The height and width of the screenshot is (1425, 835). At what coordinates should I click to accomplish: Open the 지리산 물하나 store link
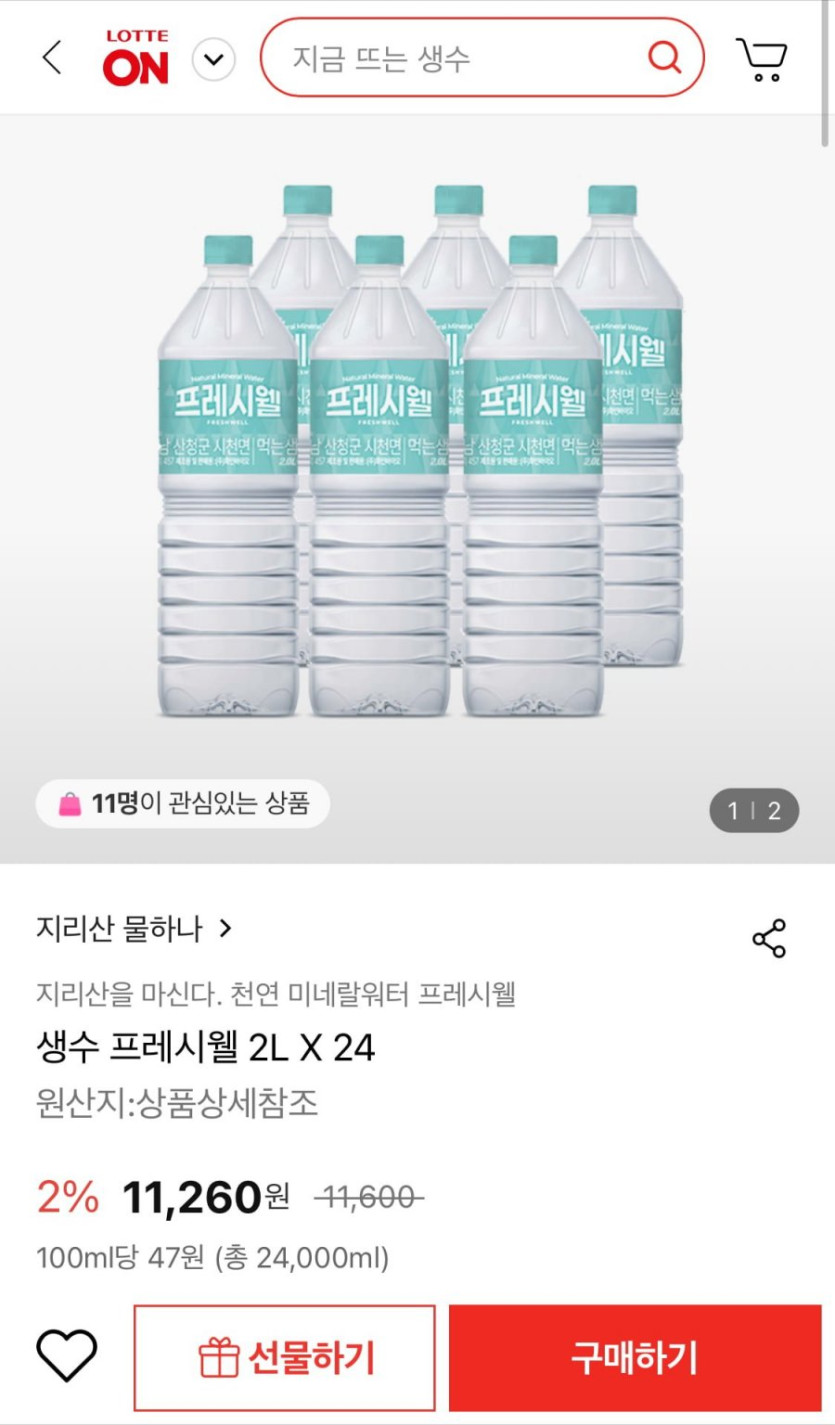click(x=133, y=929)
